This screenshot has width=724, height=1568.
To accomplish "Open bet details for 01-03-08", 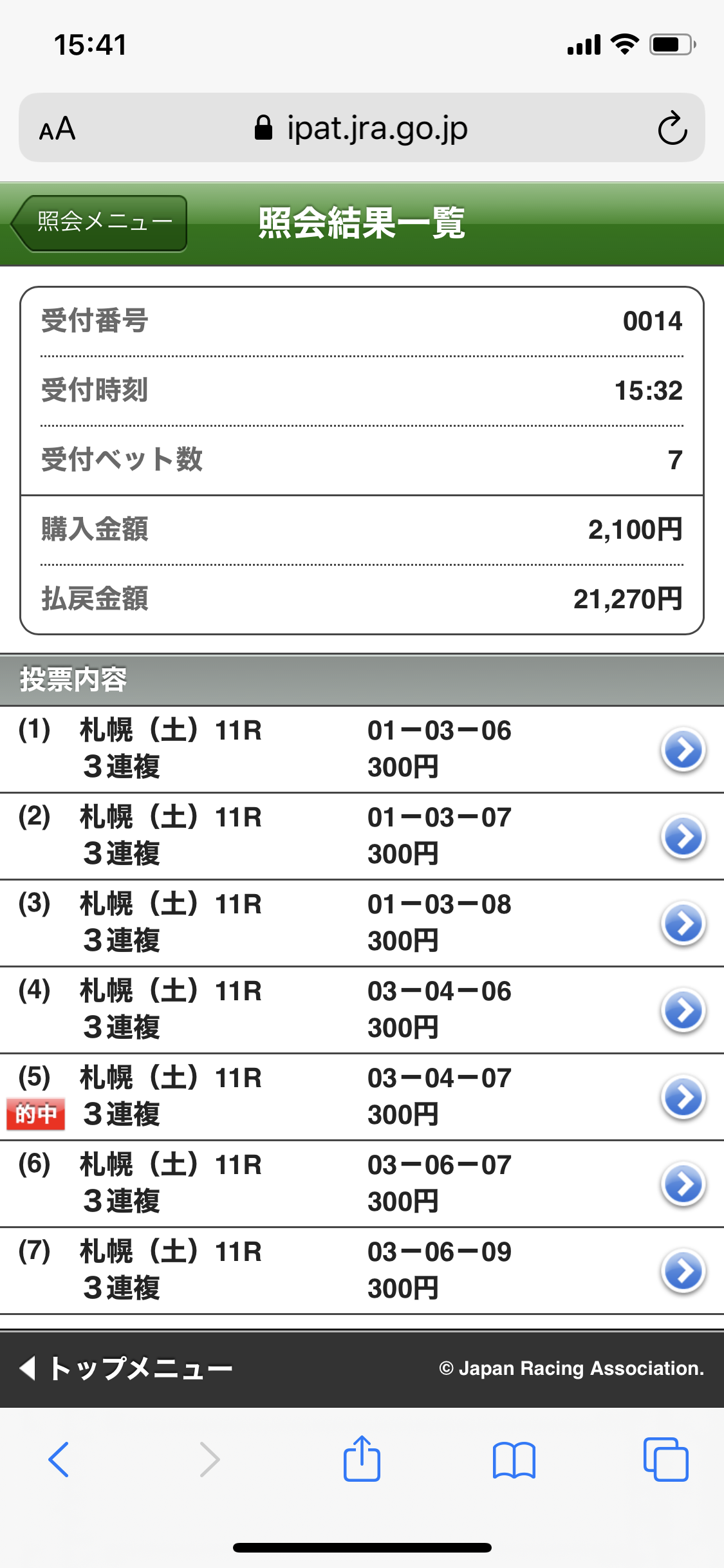I will (x=683, y=923).
